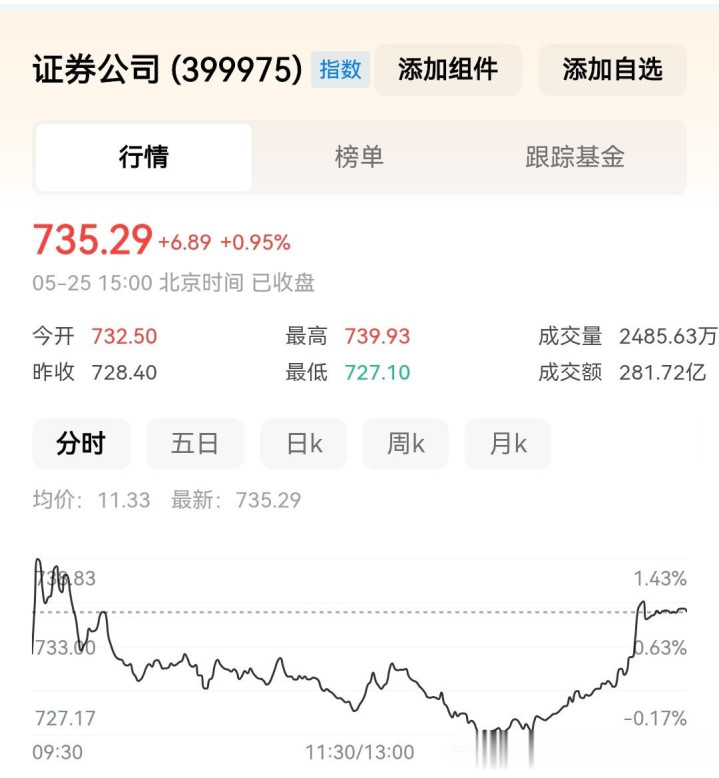The image size is (719, 778).
Task: Switch to the 榜单 tab
Action: pyautogui.click(x=359, y=157)
